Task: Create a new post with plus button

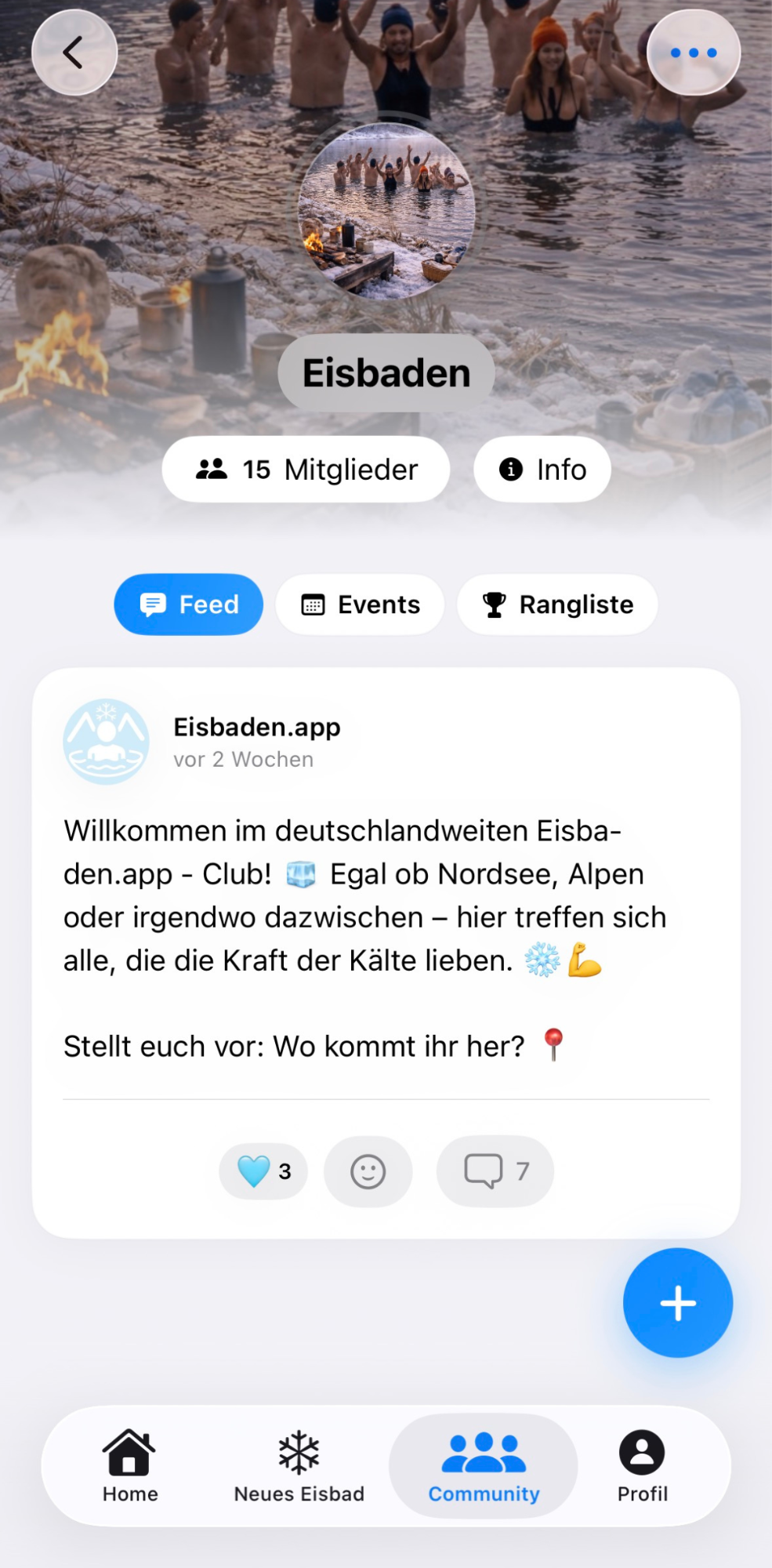Action: click(x=678, y=1303)
